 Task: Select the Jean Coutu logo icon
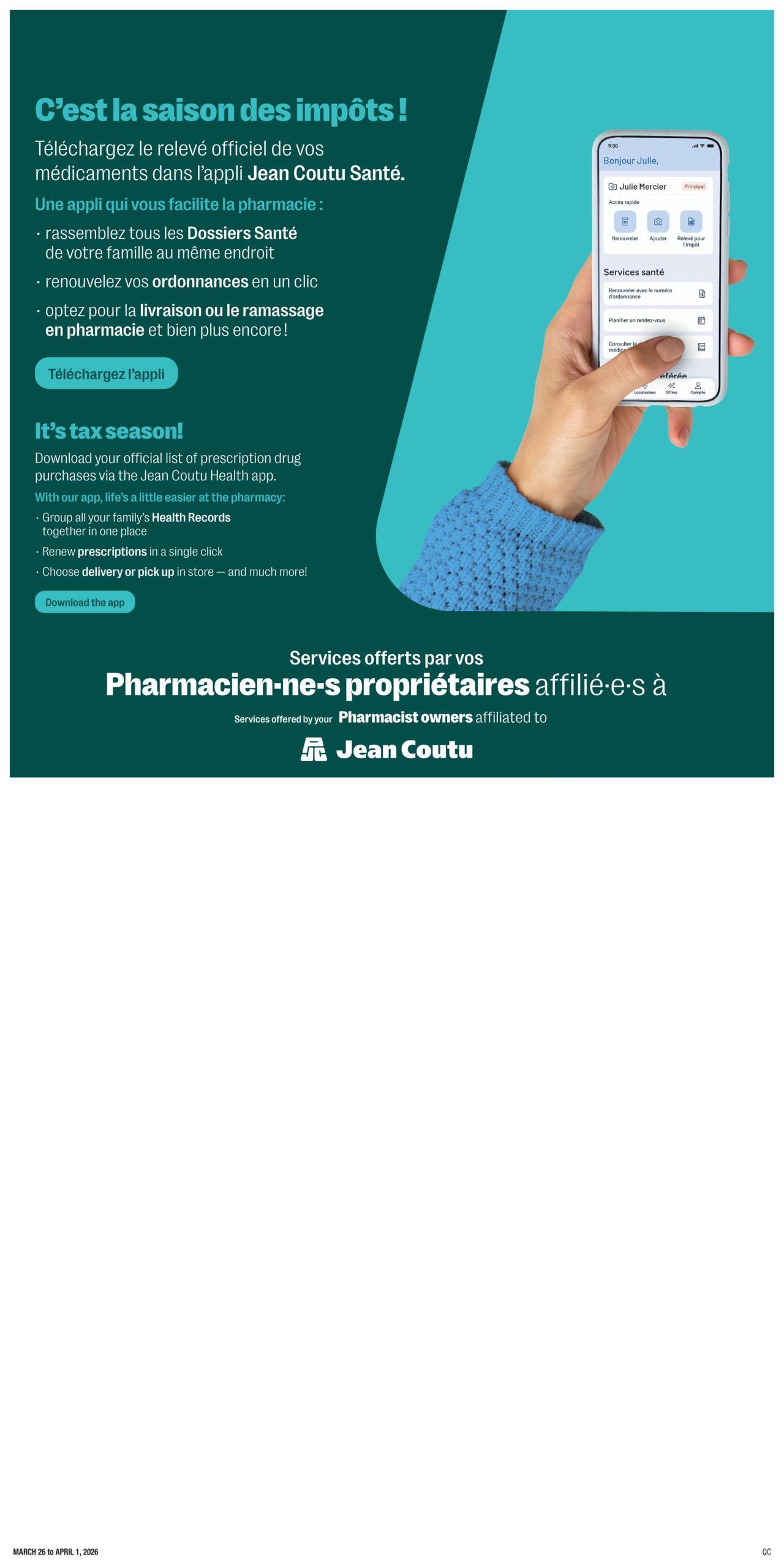313,750
